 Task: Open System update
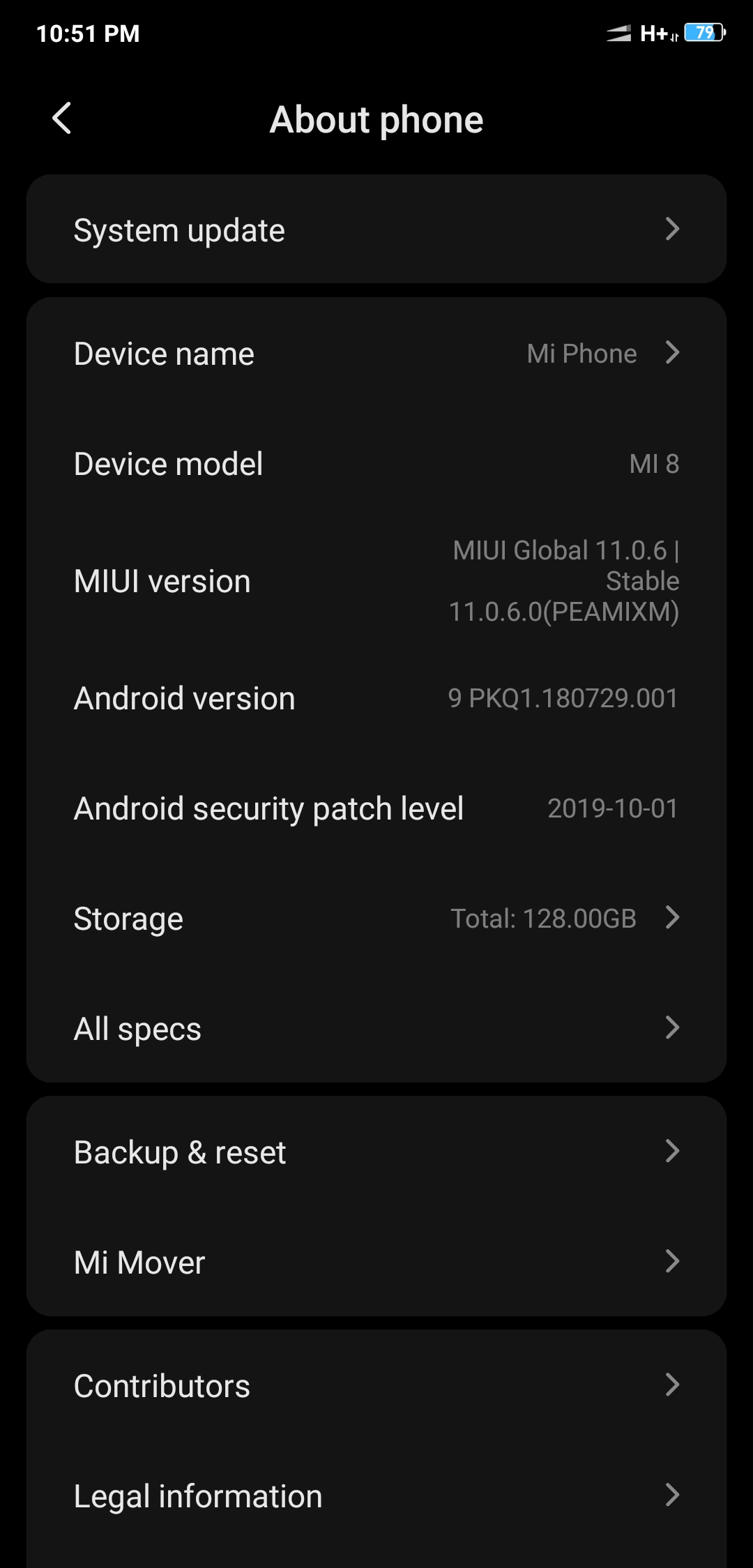[376, 229]
